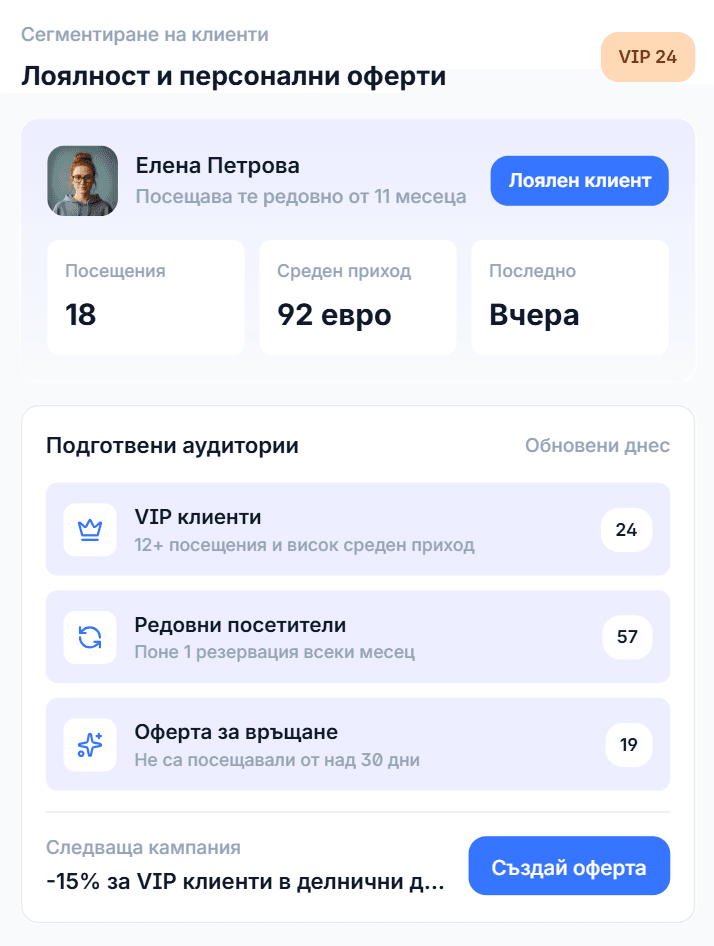
Task: Open Елена Петрова's profile photo
Action: click(83, 181)
